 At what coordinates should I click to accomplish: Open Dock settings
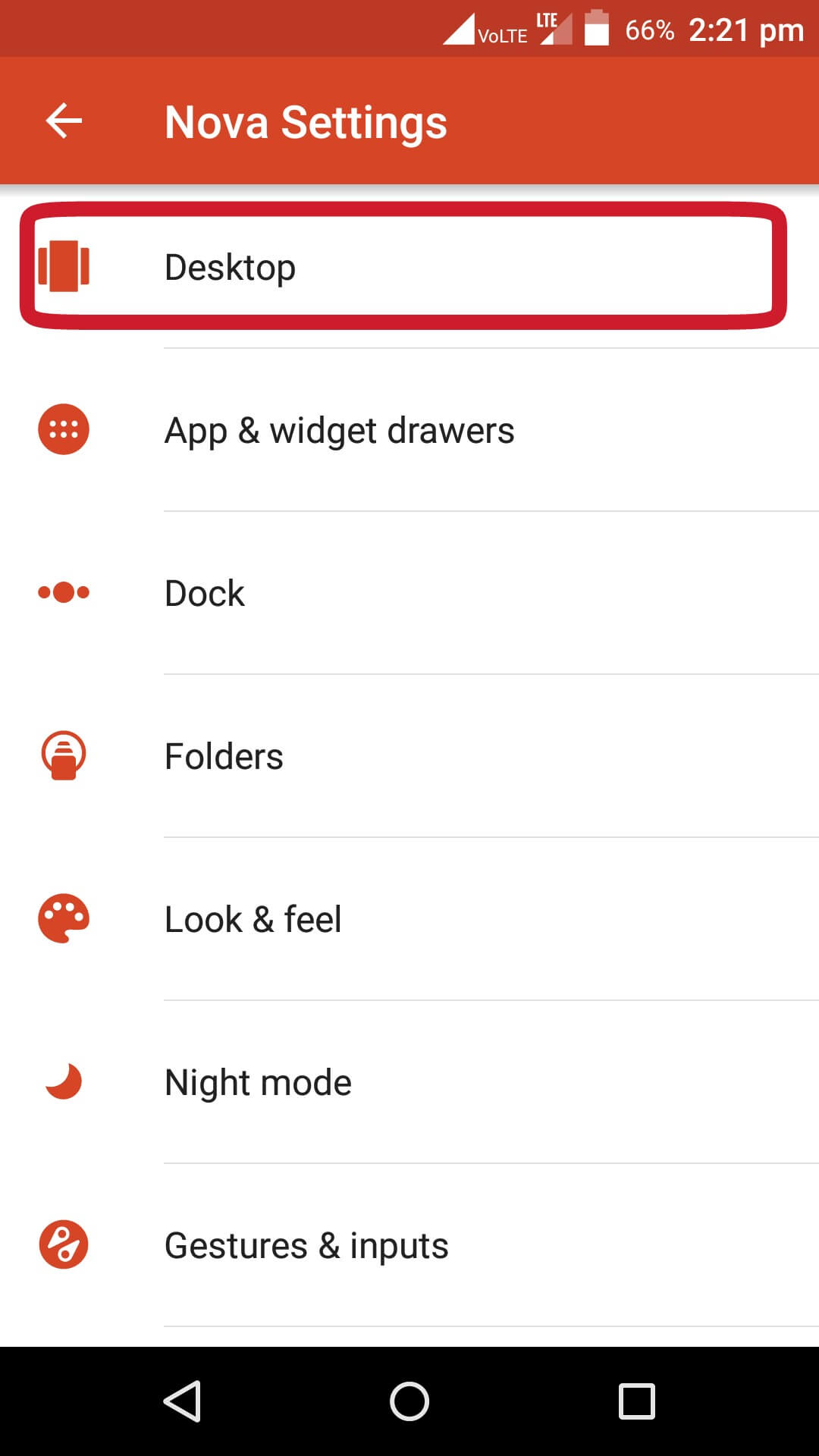coord(409,593)
